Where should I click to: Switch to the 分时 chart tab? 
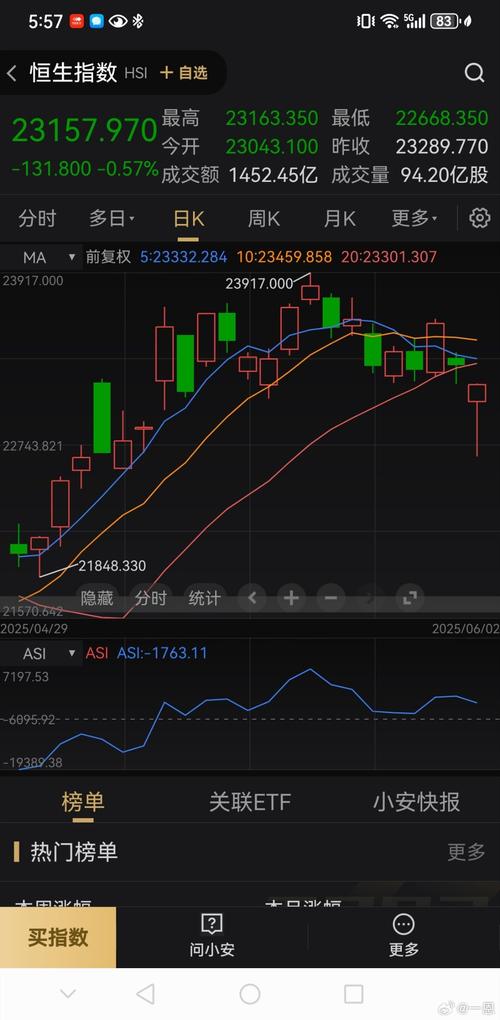pos(37,219)
